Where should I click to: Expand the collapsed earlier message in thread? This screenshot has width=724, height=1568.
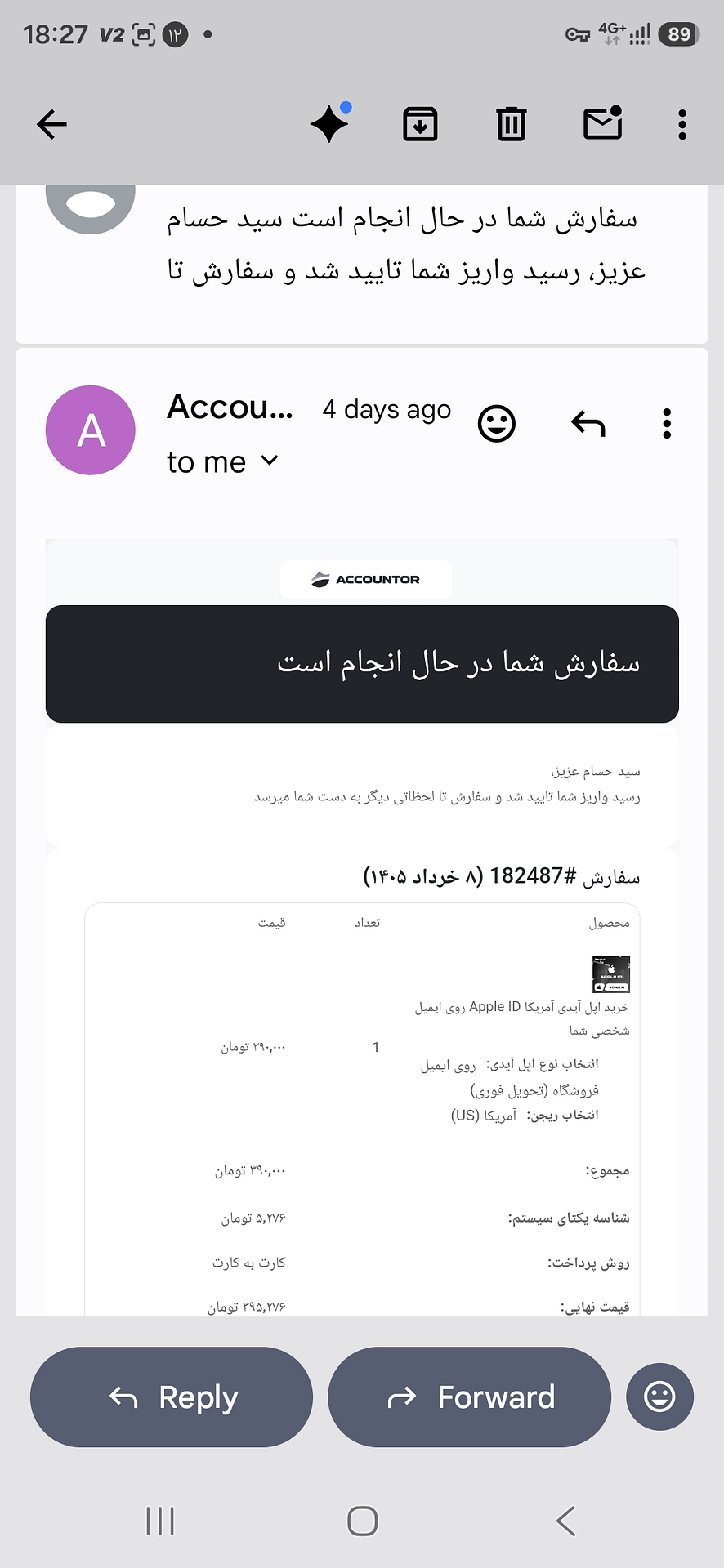pyautogui.click(x=361, y=263)
